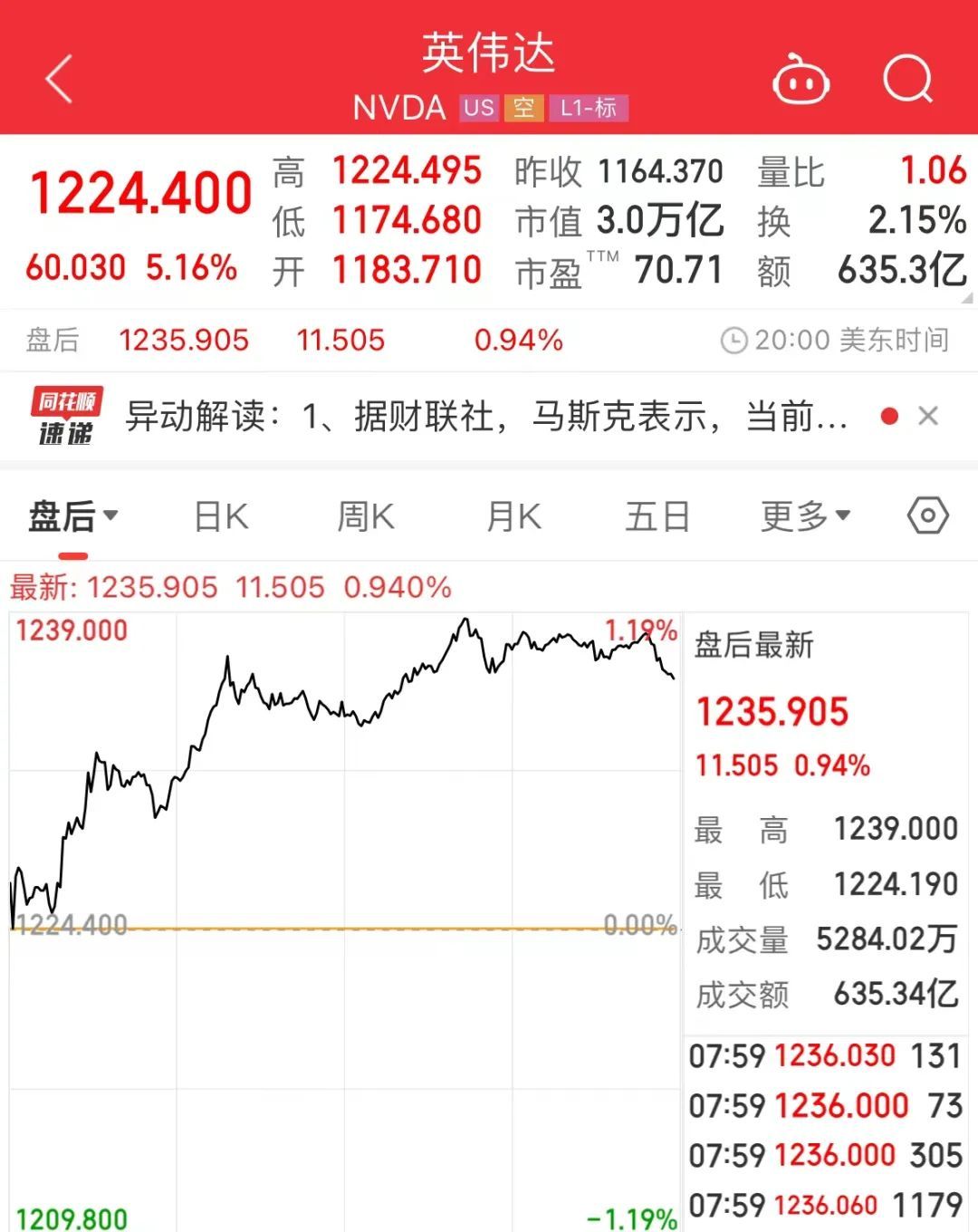Switch to the 日K chart tab
Viewport: 978px width, 1232px height.
click(x=221, y=517)
